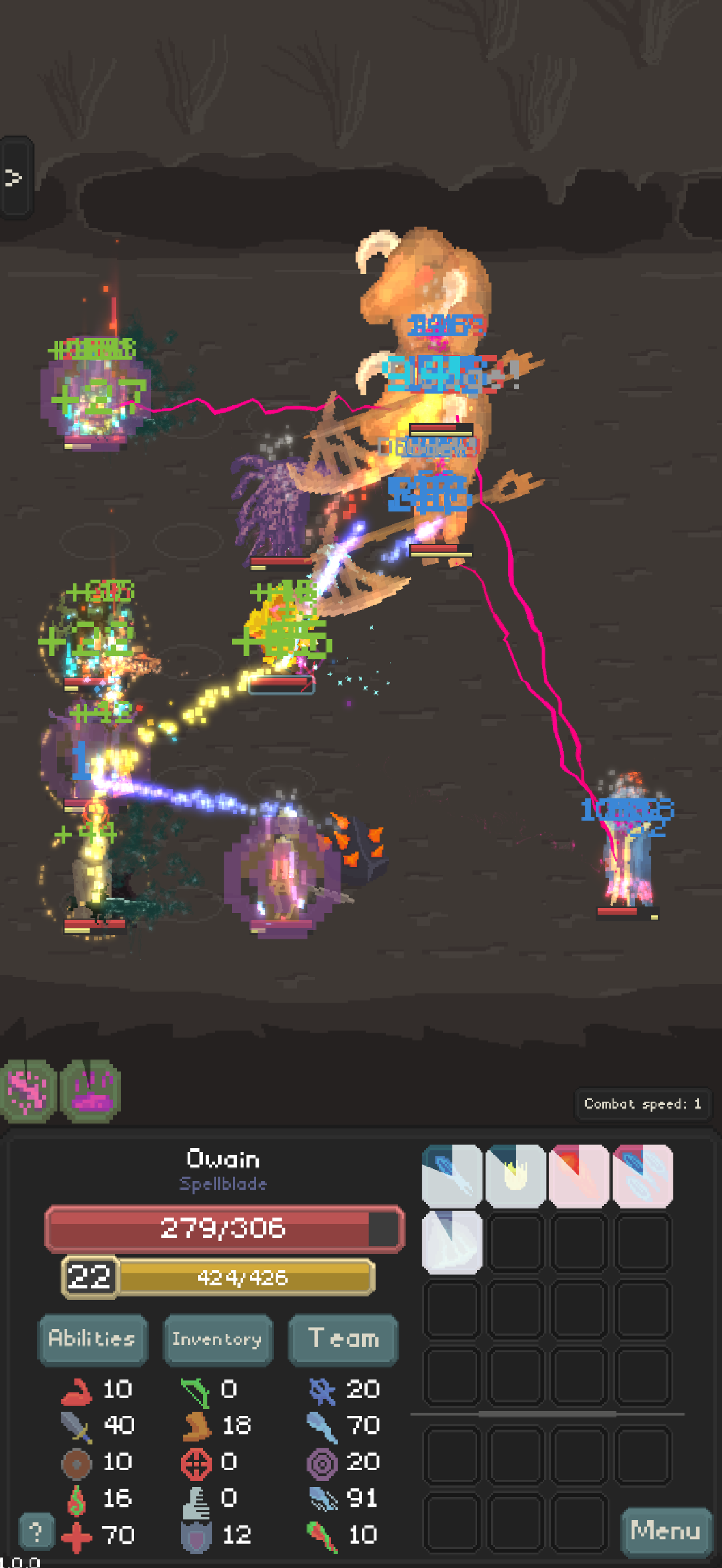Viewport: 722px width, 1568px height.
Task: Select the yellow flame ability slot
Action: (x=515, y=1175)
